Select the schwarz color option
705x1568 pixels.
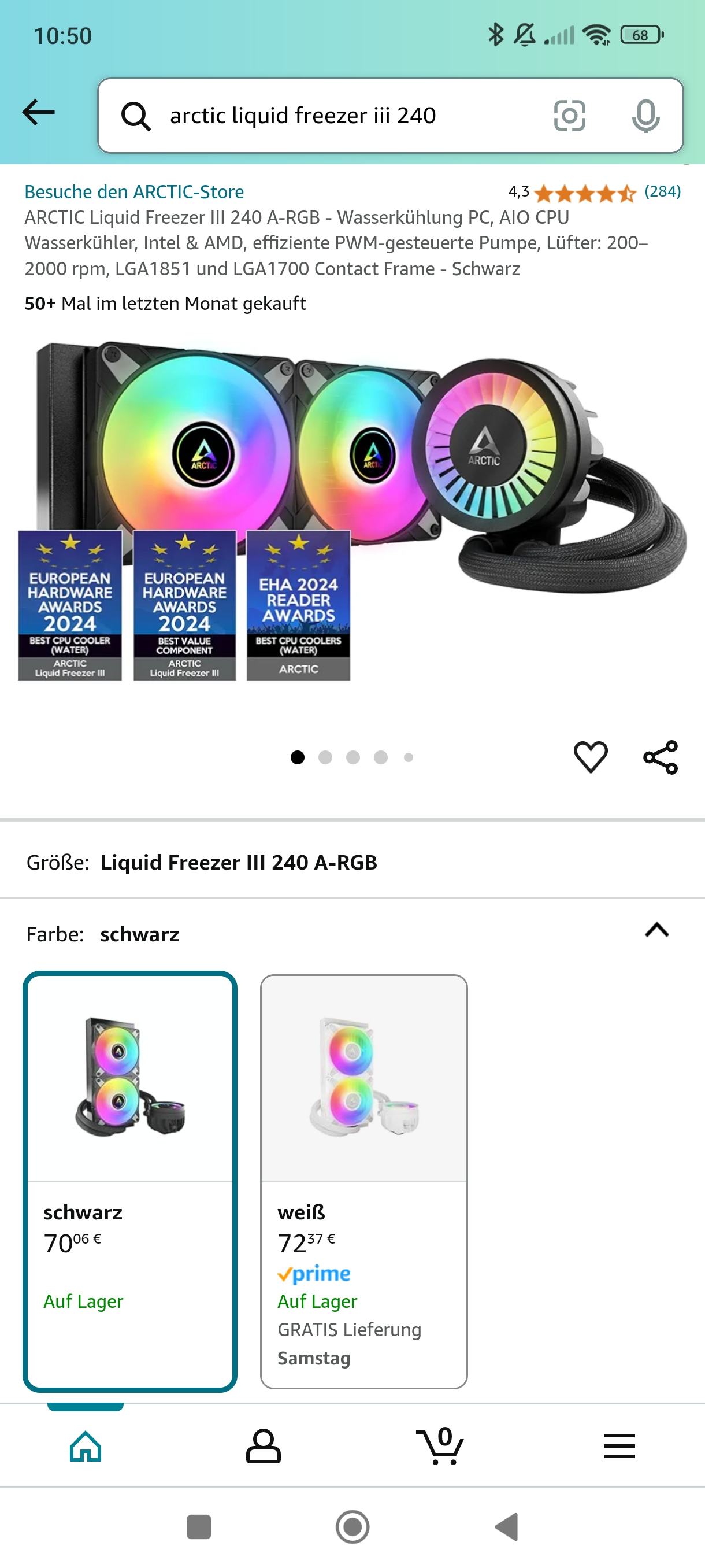(x=130, y=1181)
